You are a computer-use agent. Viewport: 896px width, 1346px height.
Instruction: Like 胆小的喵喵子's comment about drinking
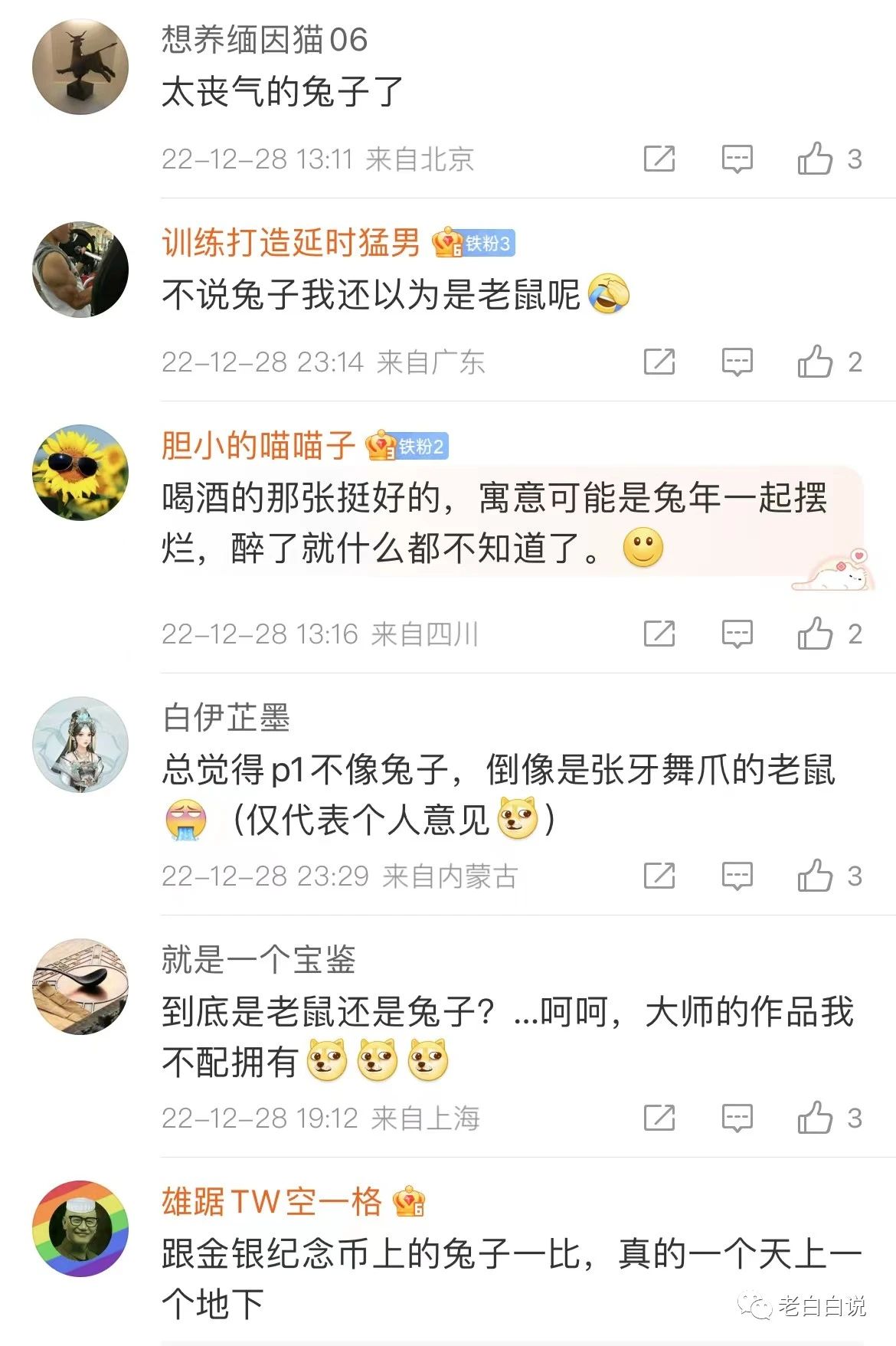tap(818, 634)
